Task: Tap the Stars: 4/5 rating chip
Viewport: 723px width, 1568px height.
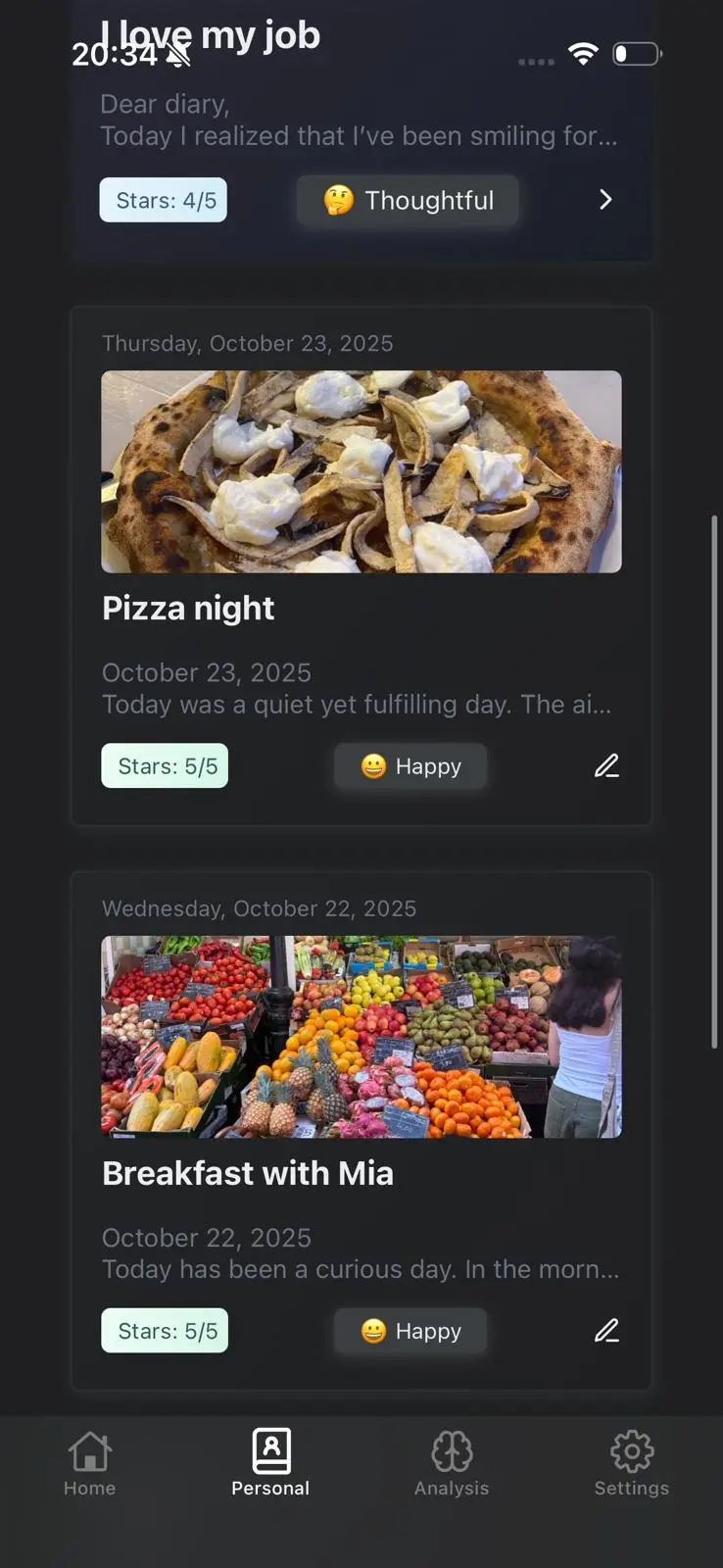Action: tap(164, 200)
